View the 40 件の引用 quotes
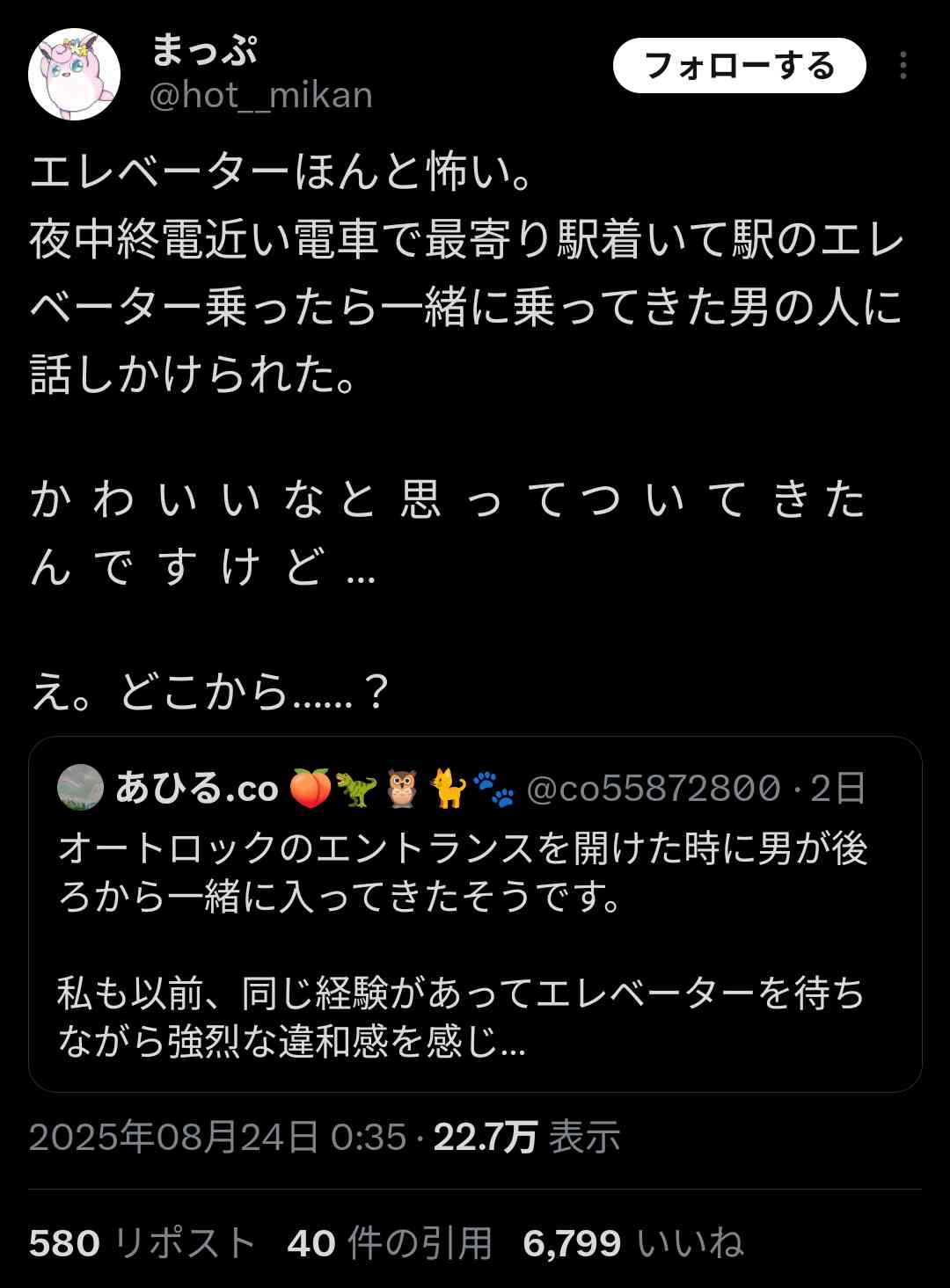The height and width of the screenshot is (1288, 950). point(390,1243)
